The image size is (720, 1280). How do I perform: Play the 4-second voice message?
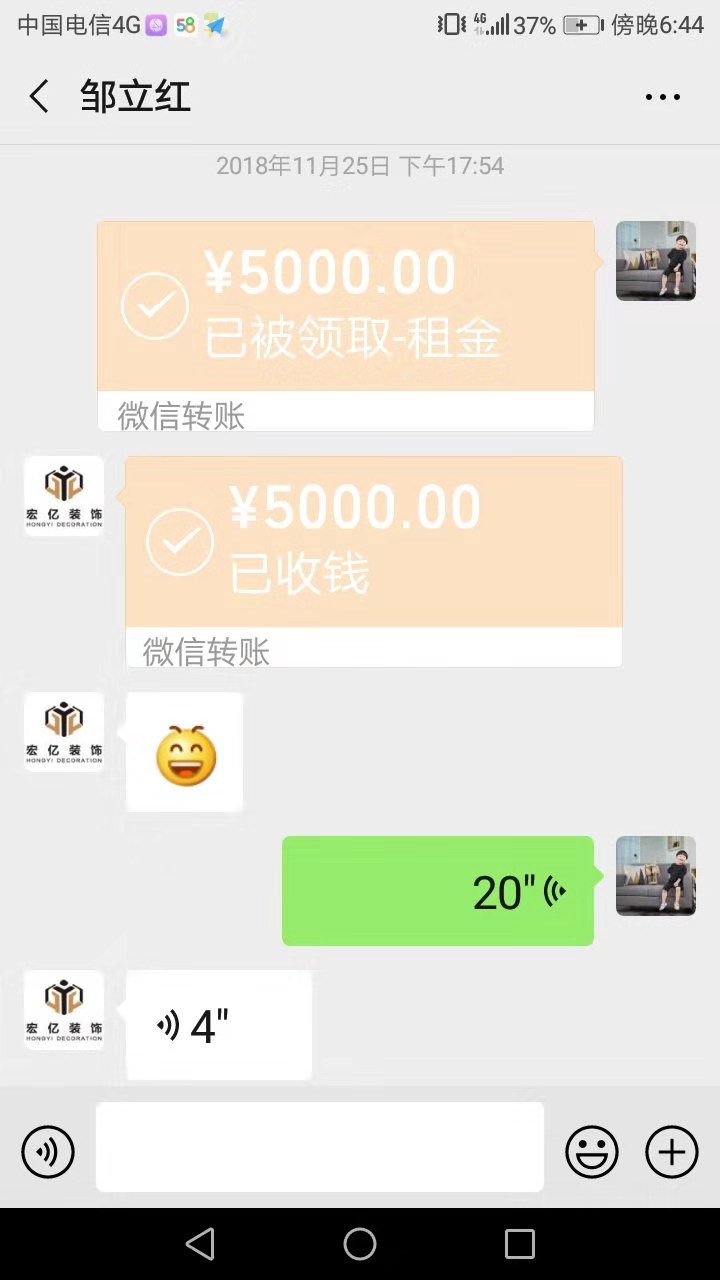point(219,1025)
